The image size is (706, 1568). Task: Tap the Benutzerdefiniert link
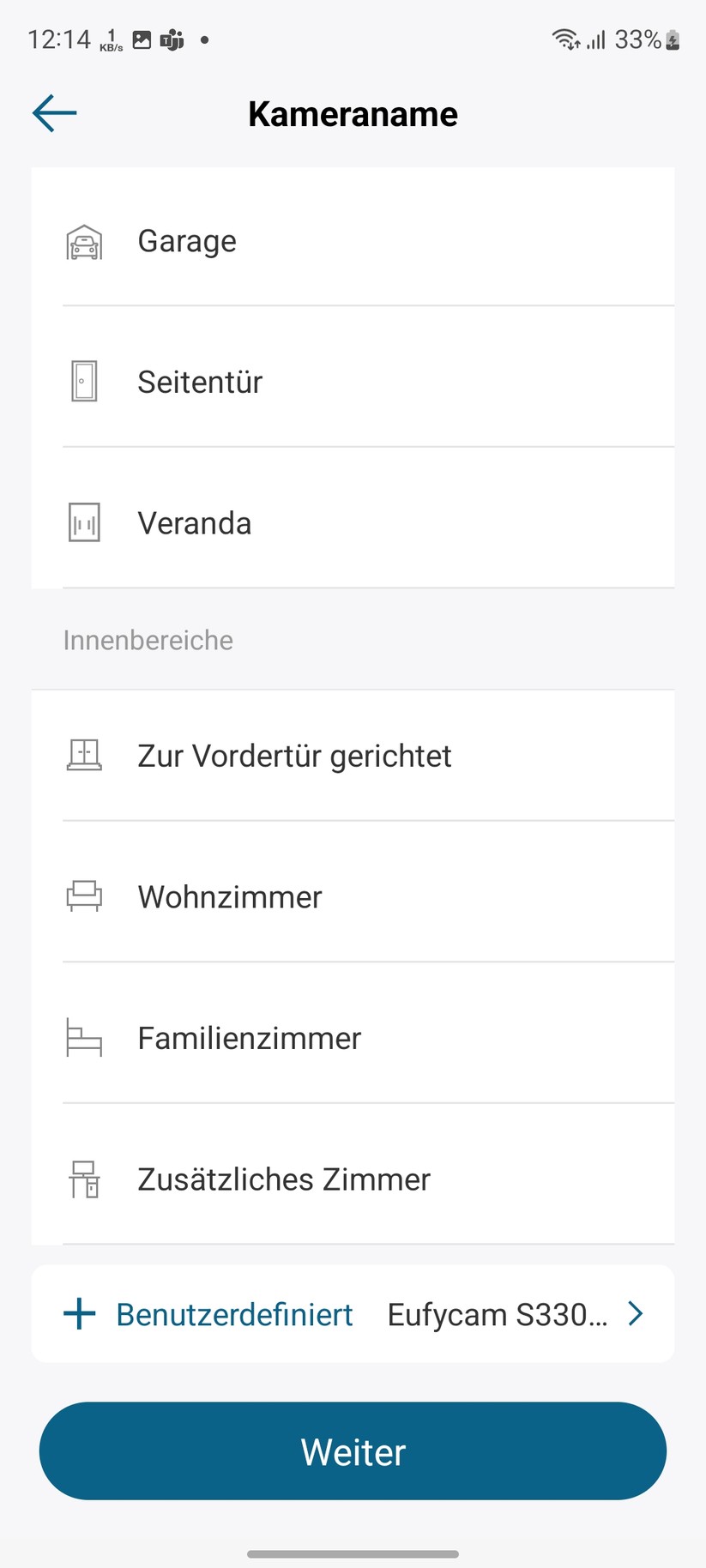pyautogui.click(x=232, y=1313)
